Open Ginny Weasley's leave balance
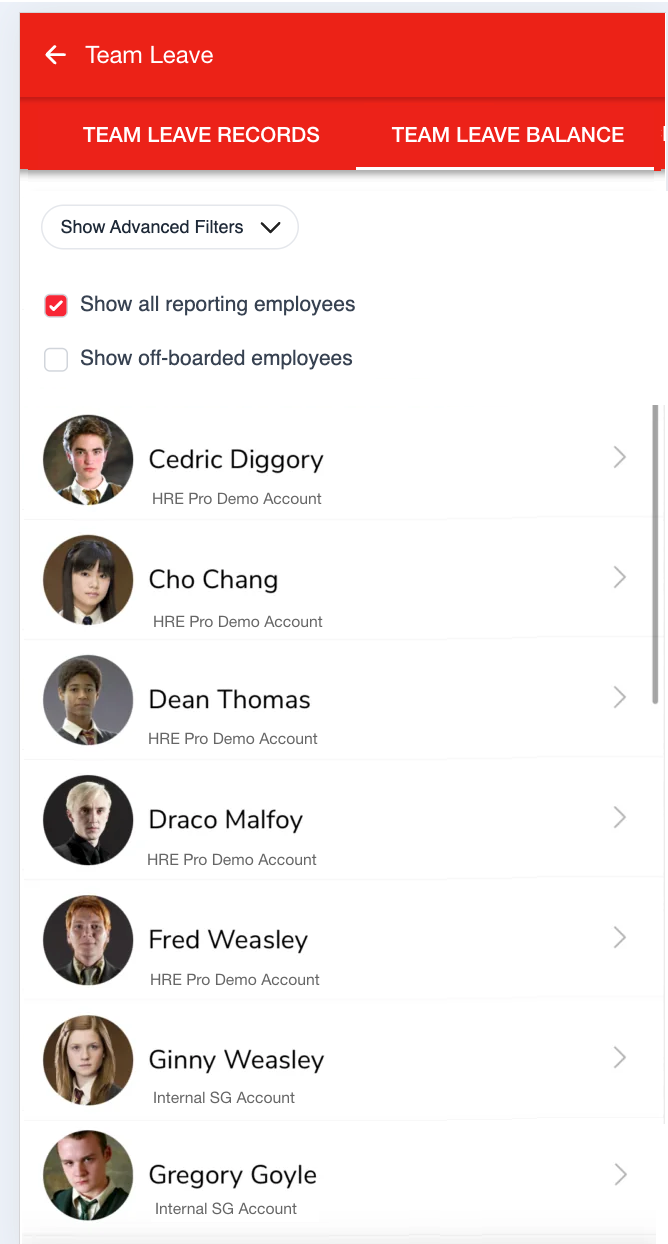The width and height of the screenshot is (668, 1244). click(330, 1060)
